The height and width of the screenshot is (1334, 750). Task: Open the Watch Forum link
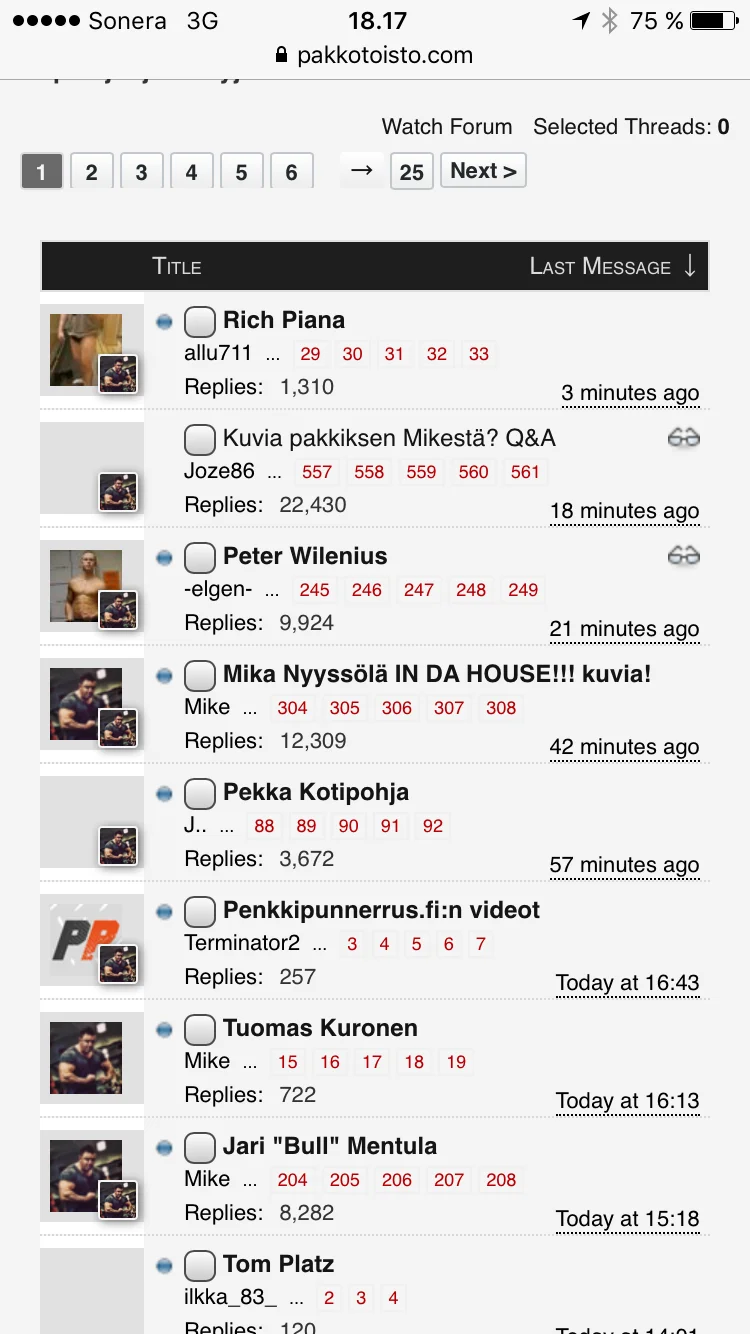446,127
